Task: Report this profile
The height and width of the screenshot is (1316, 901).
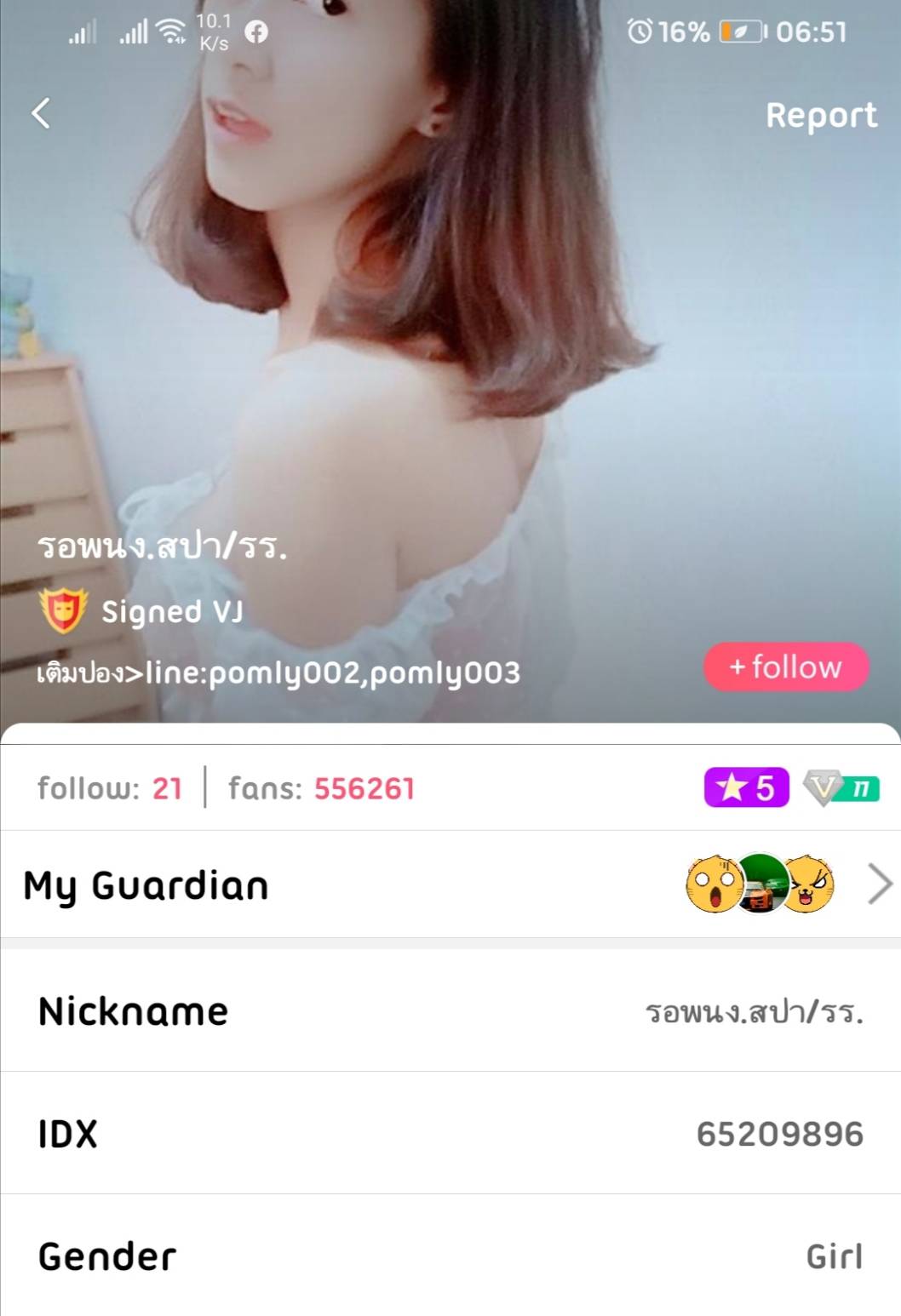Action: [x=820, y=116]
